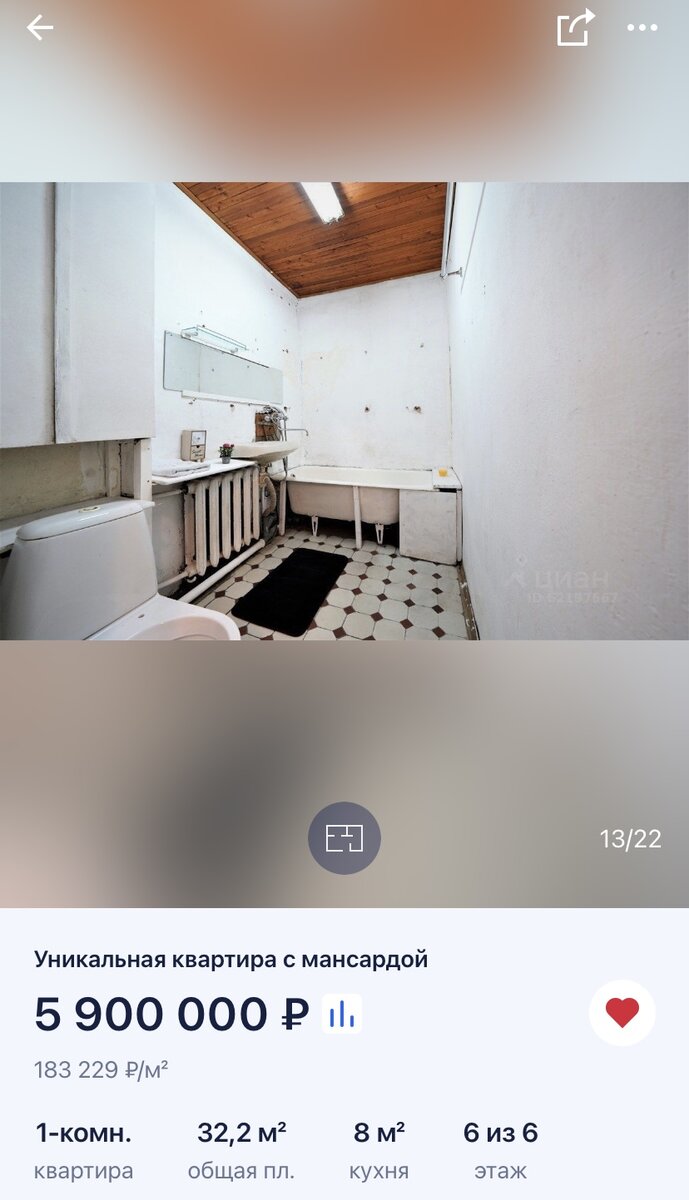Open price analytics chart icon
This screenshot has width=689, height=1200.
(342, 1015)
